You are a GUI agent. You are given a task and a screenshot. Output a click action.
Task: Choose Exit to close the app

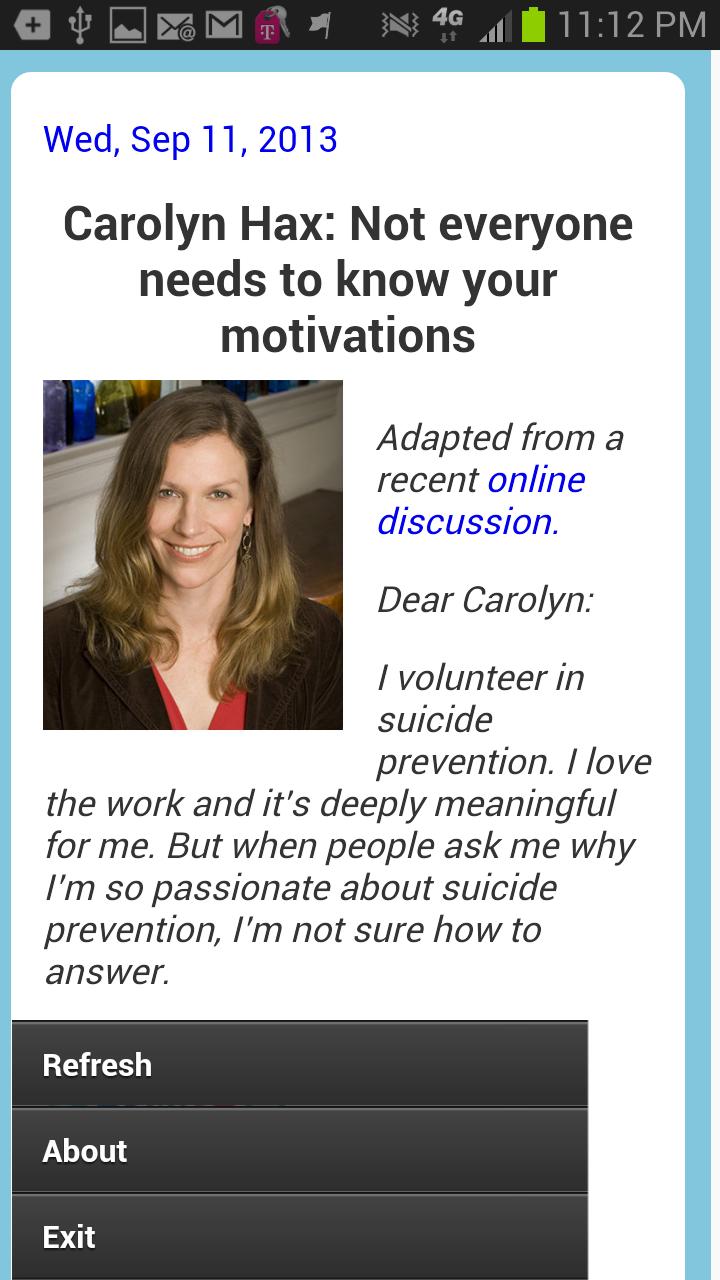pos(299,1237)
